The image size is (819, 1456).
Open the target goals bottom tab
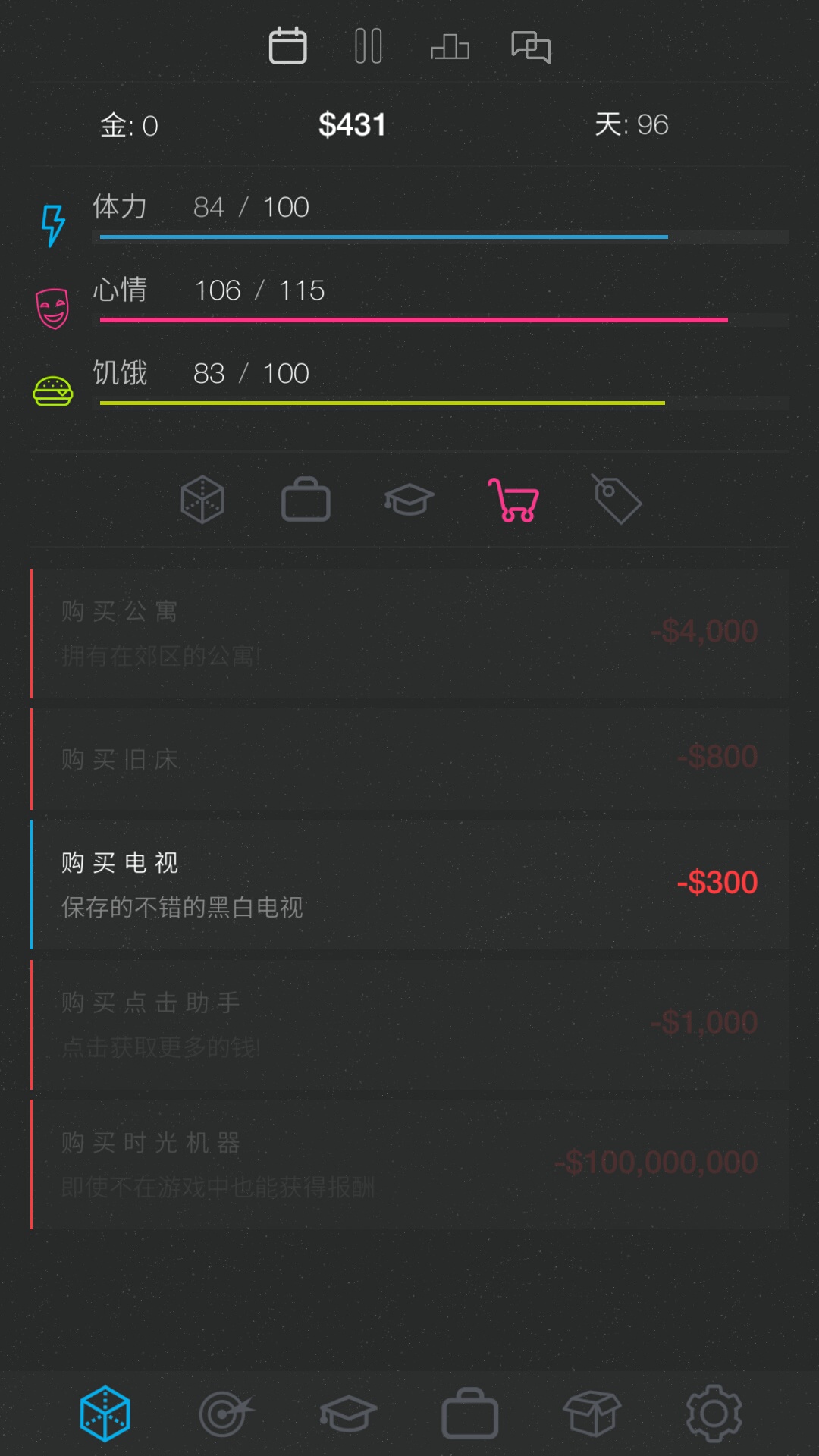[x=225, y=1414]
